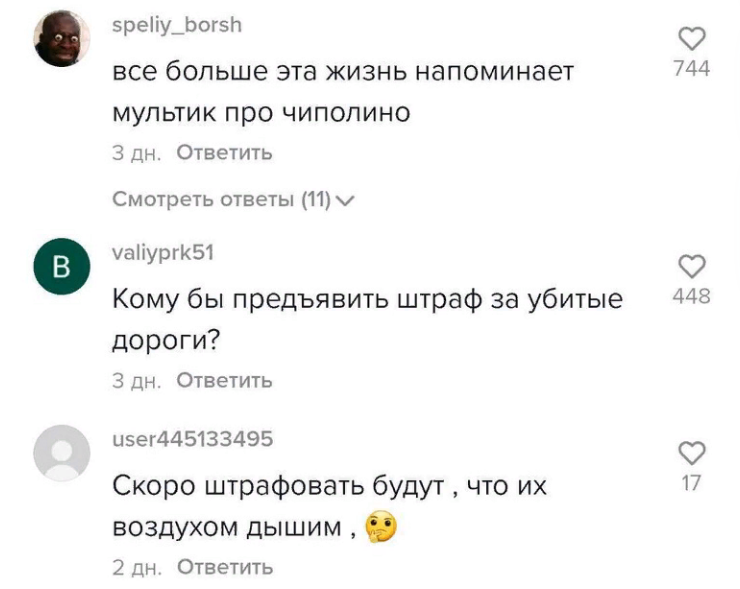Reply to valiyprk51's comment

pyautogui.click(x=224, y=380)
